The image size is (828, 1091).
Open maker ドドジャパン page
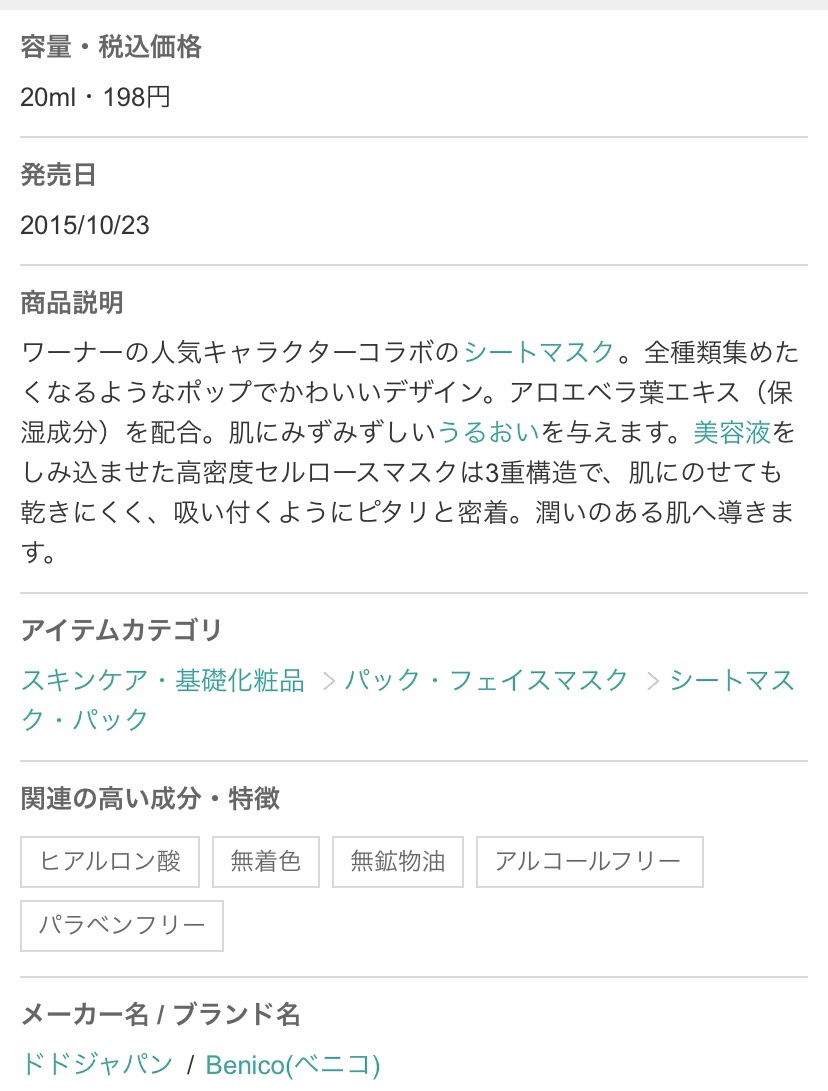97,1064
